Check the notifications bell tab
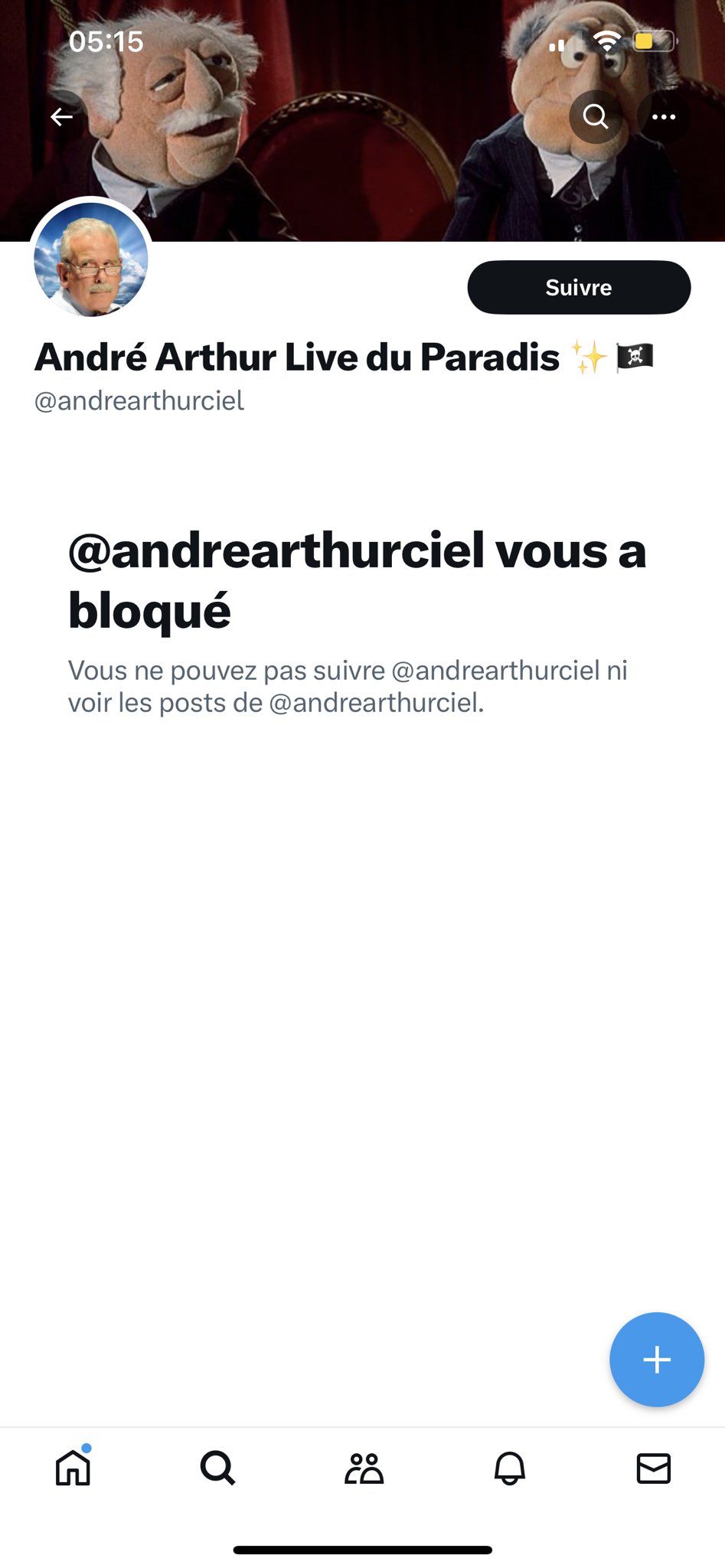The width and height of the screenshot is (725, 1568). 510,1468
